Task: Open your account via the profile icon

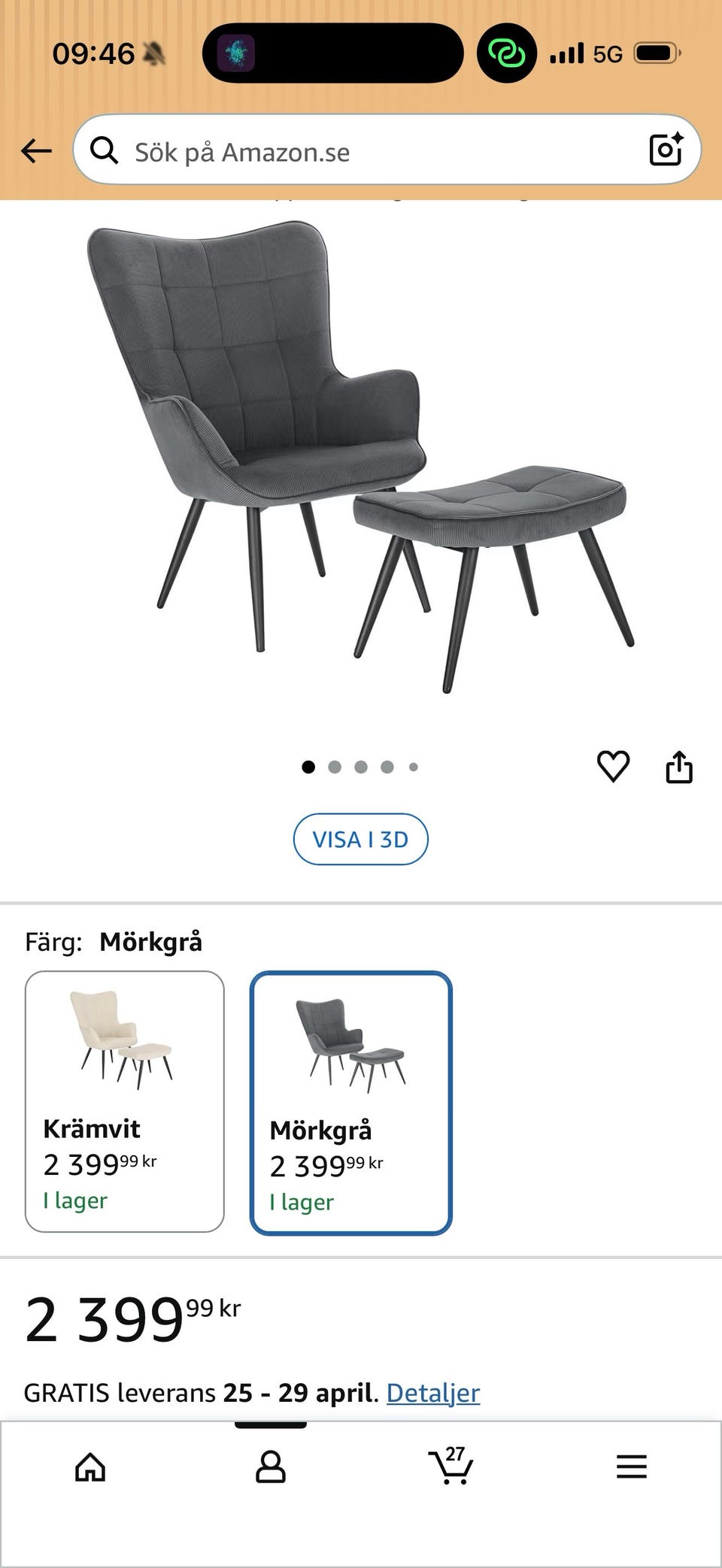Action: click(270, 1467)
